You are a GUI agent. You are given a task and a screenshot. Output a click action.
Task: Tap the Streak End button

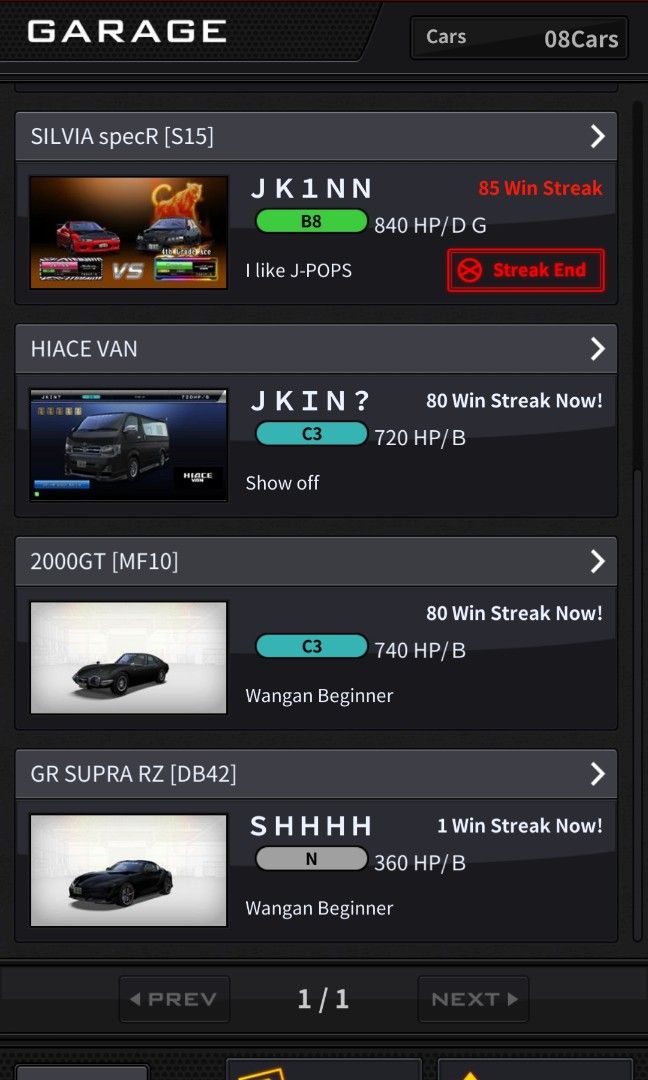tap(526, 270)
